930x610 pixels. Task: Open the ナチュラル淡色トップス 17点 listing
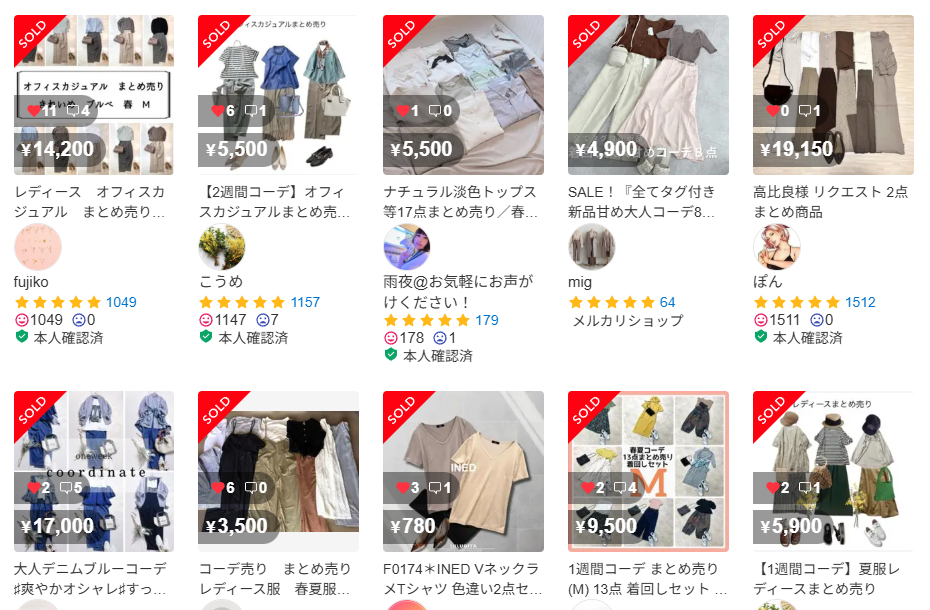click(x=463, y=95)
